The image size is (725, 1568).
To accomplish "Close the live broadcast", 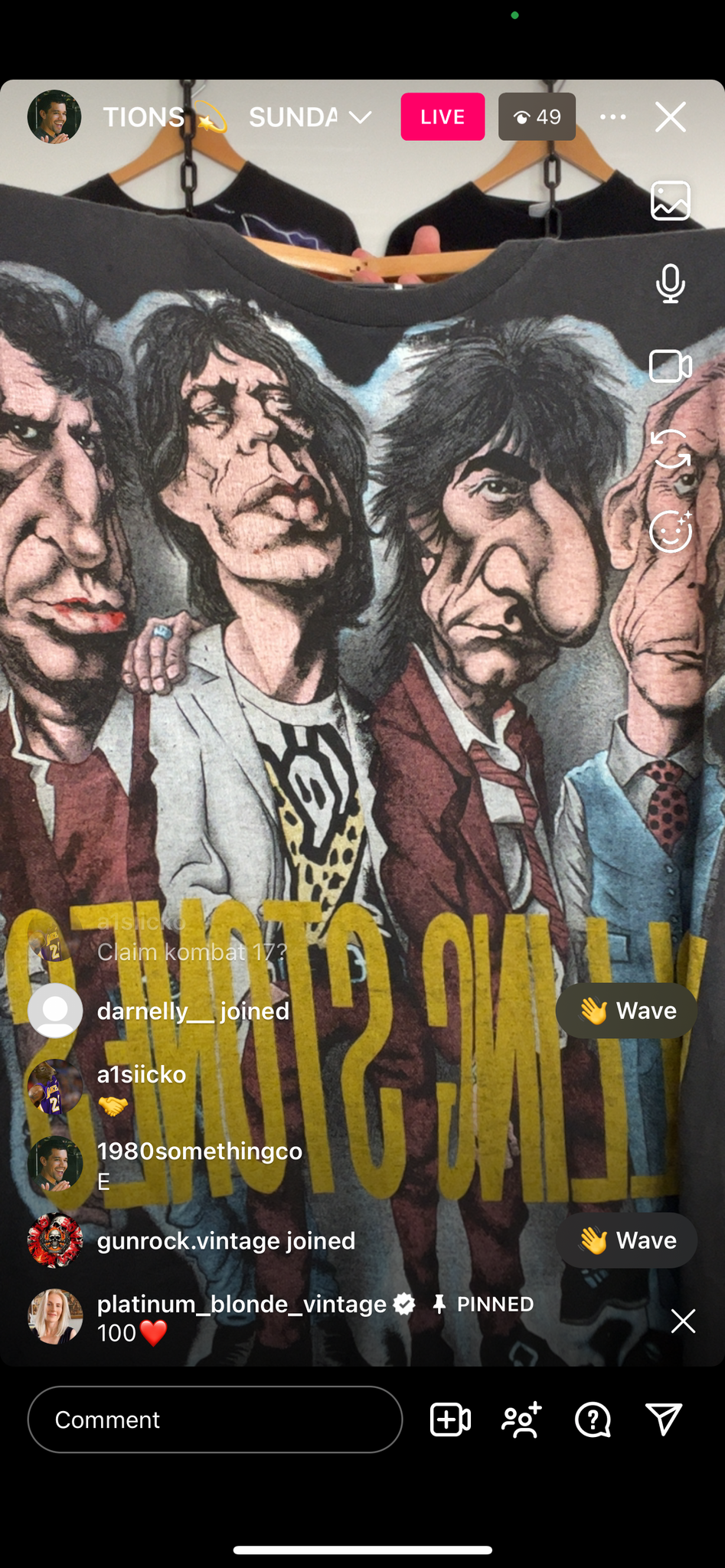I will click(x=671, y=117).
